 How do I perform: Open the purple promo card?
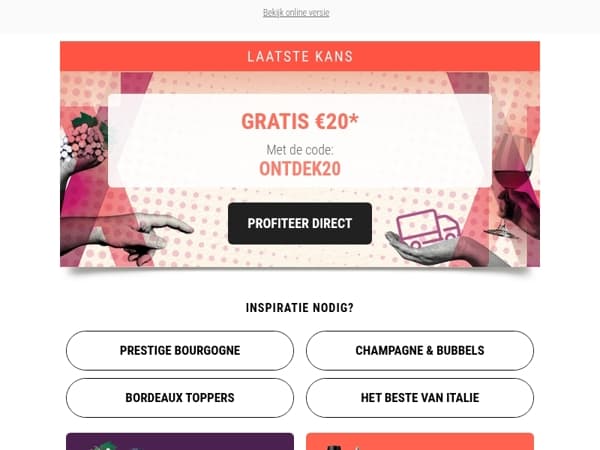(x=180, y=442)
